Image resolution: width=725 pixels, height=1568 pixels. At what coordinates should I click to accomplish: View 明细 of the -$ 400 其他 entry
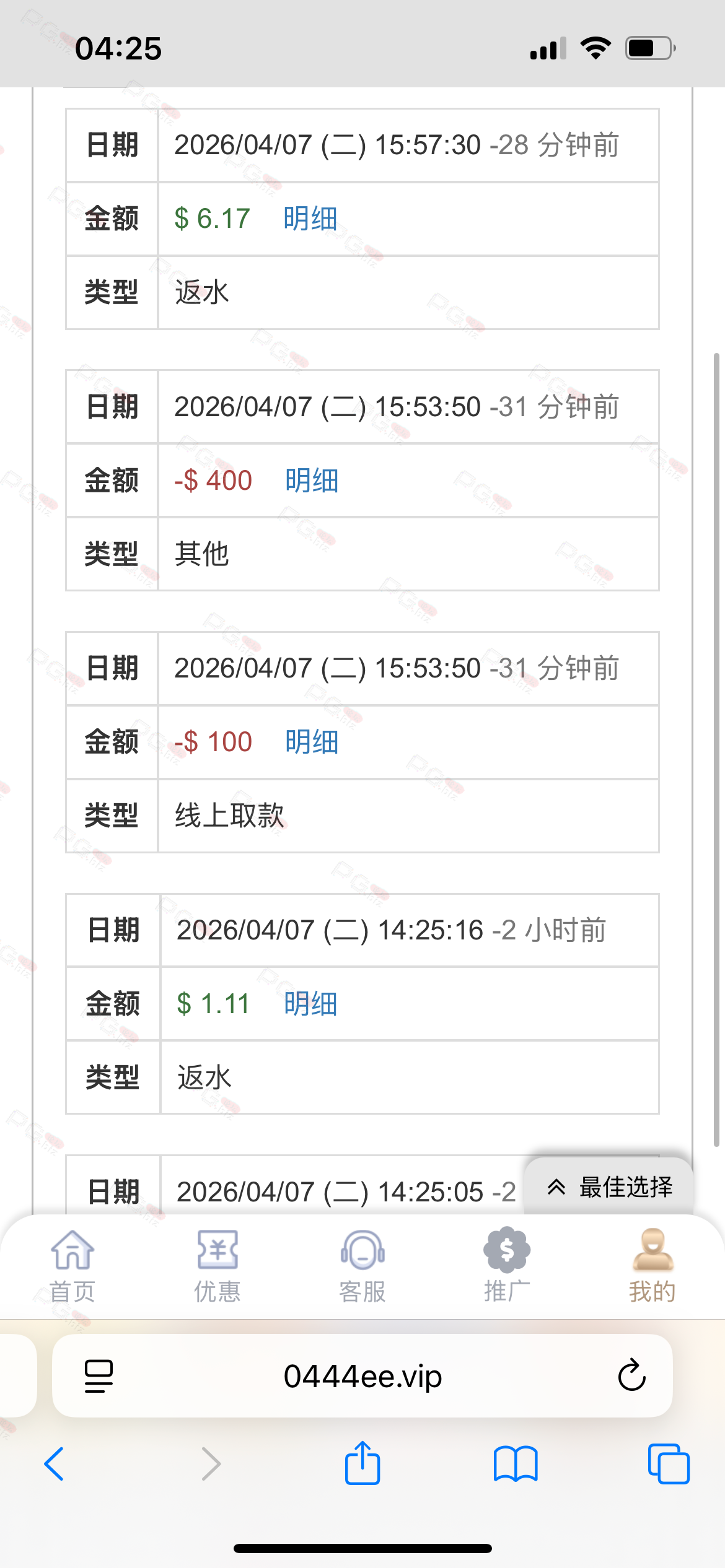point(312,481)
